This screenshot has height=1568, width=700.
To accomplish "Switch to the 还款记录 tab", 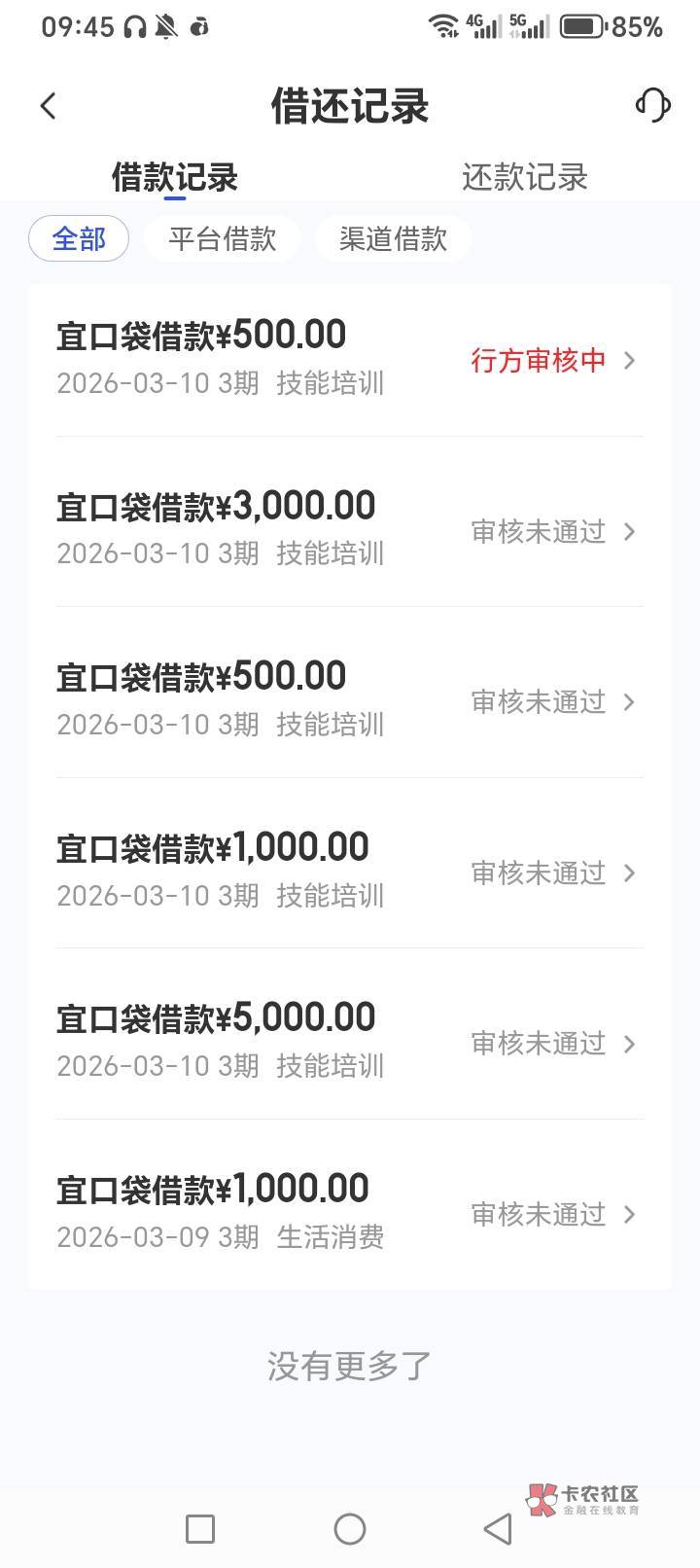I will [525, 177].
